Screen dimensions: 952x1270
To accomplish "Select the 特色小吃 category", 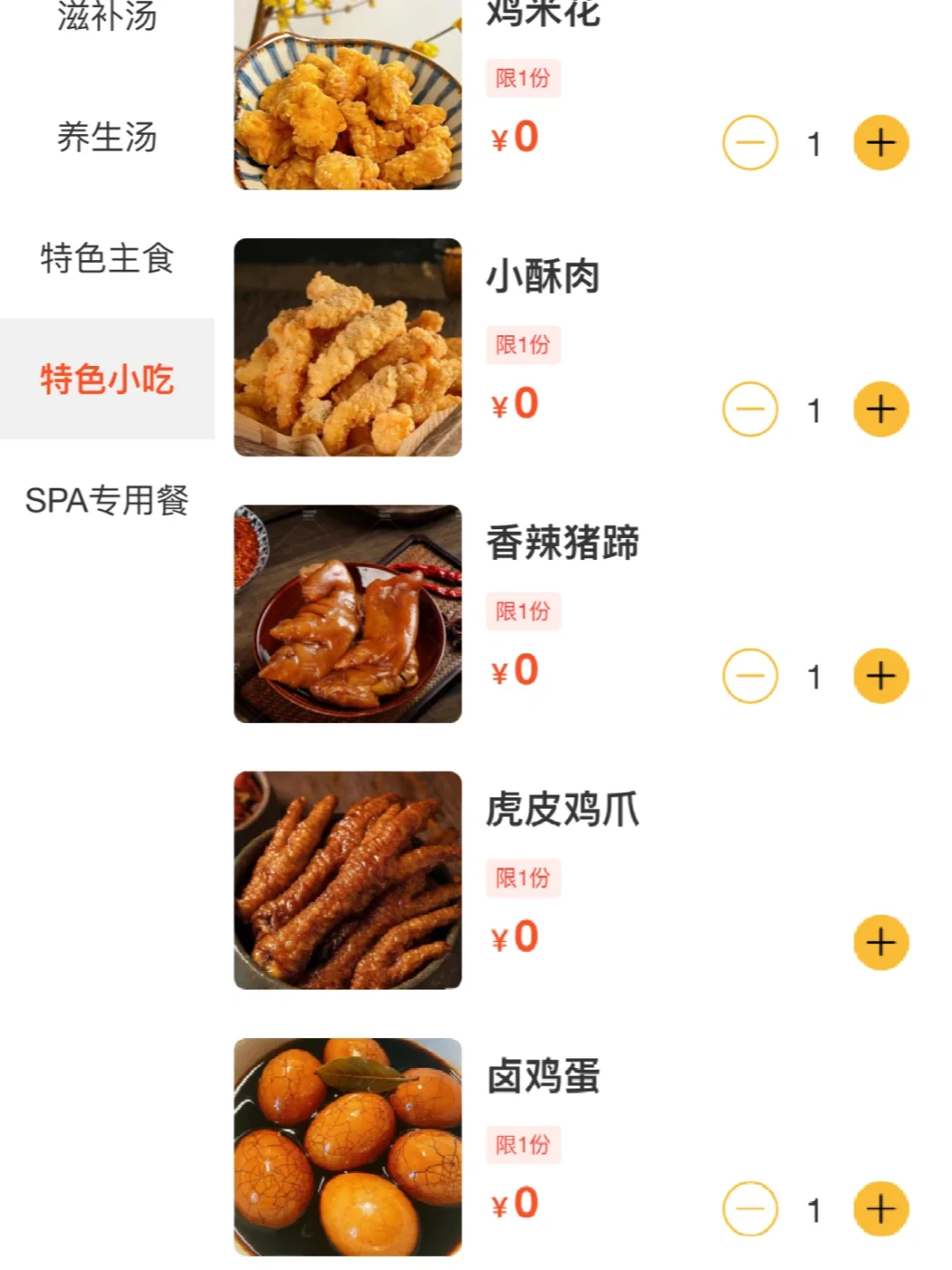I will point(107,379).
